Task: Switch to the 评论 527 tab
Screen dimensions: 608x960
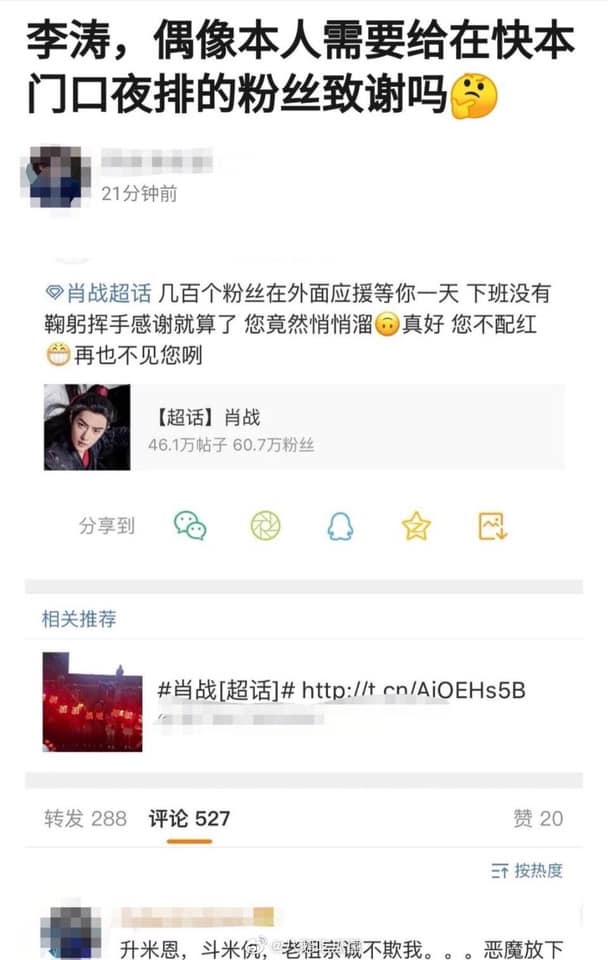Action: [189, 819]
